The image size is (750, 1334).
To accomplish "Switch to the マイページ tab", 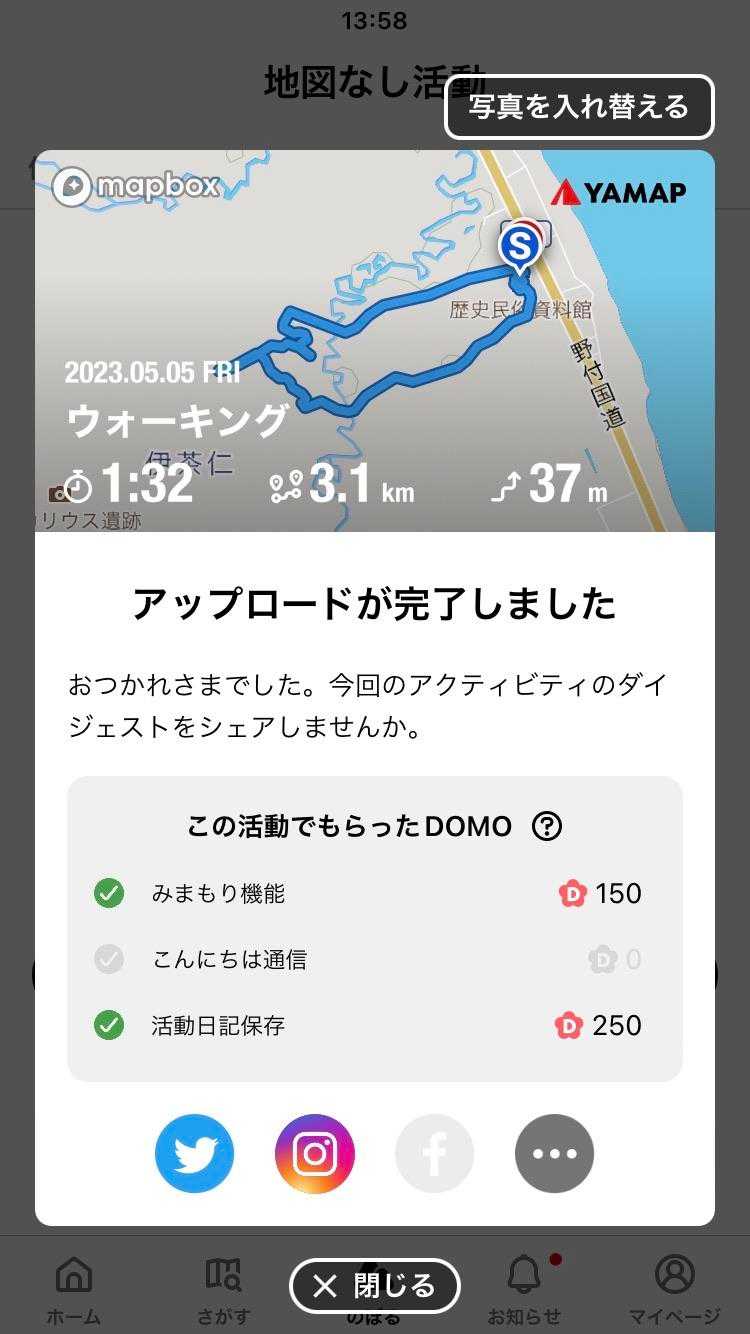I will (x=675, y=1288).
